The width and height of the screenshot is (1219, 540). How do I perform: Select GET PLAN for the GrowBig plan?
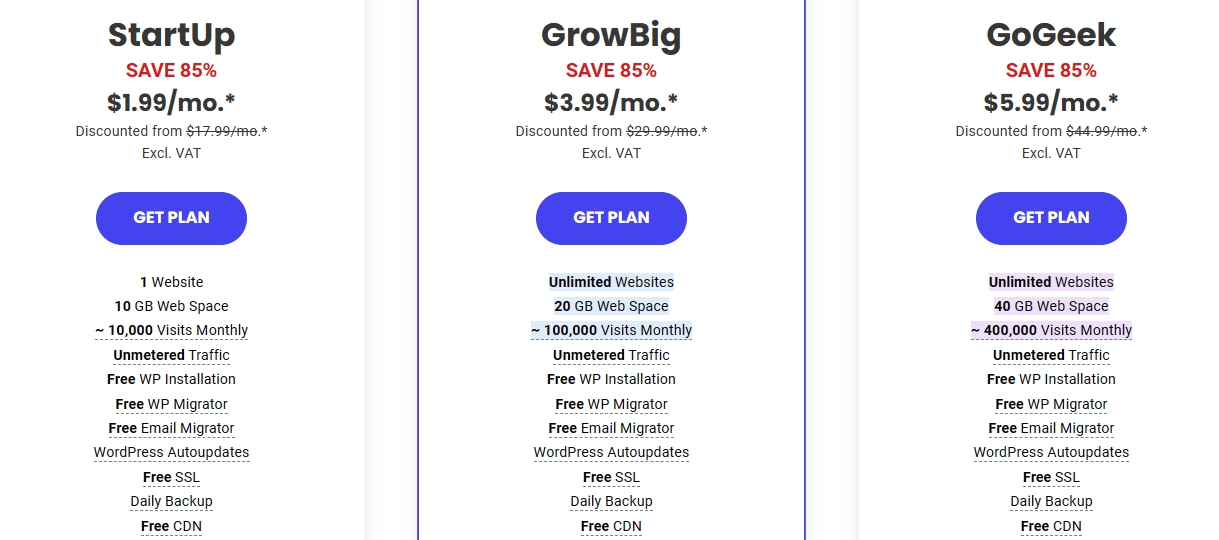click(x=611, y=218)
